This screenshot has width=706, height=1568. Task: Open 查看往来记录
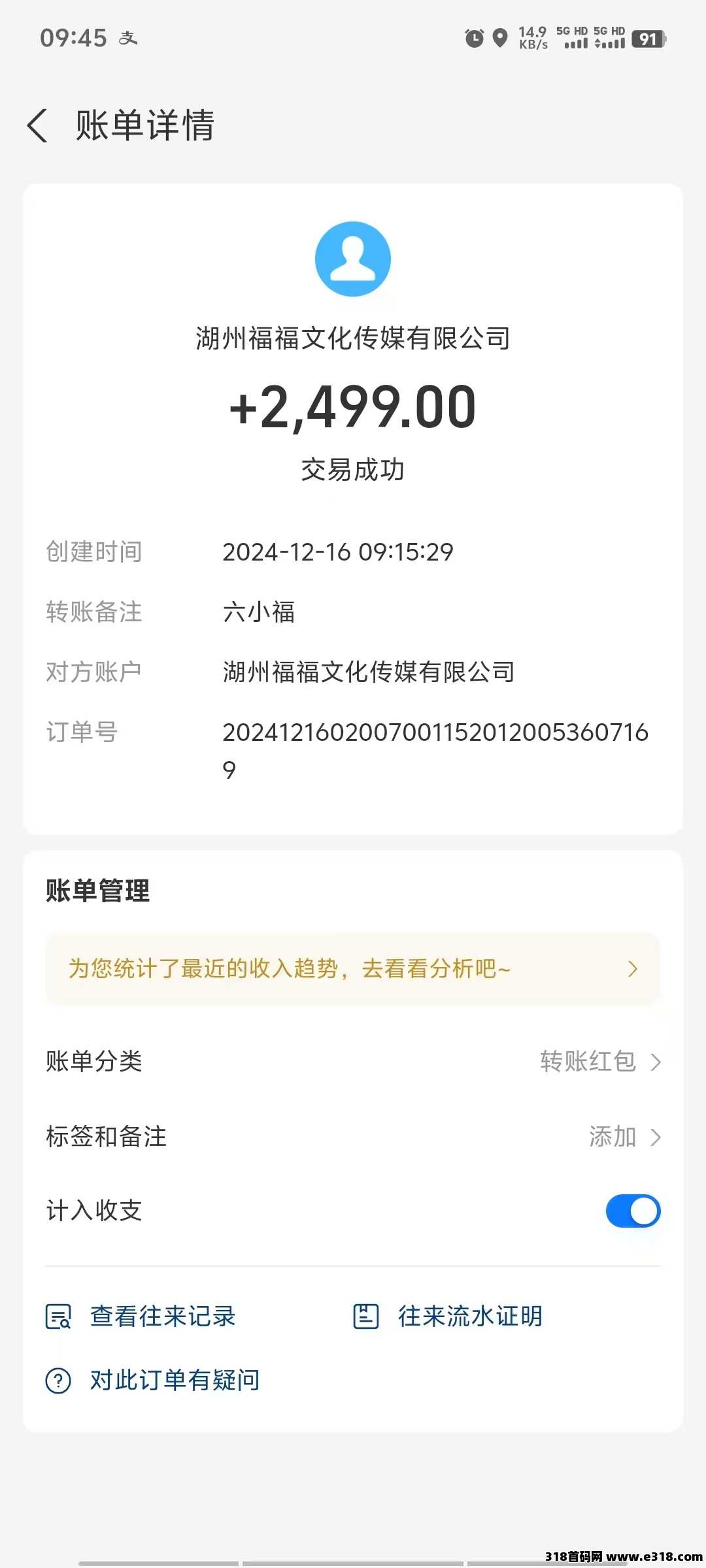[x=141, y=1316]
